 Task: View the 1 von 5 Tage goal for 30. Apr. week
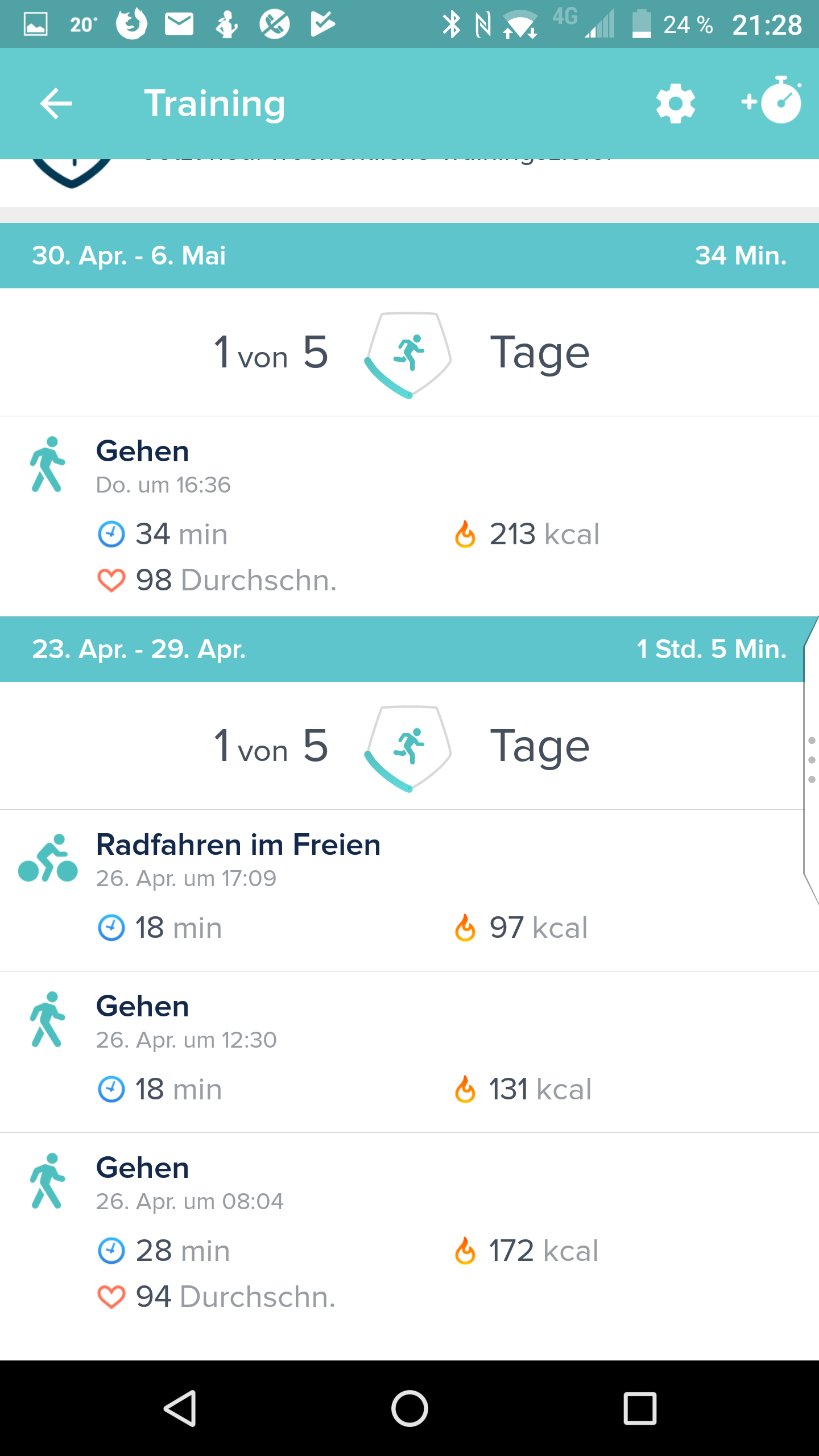(409, 353)
